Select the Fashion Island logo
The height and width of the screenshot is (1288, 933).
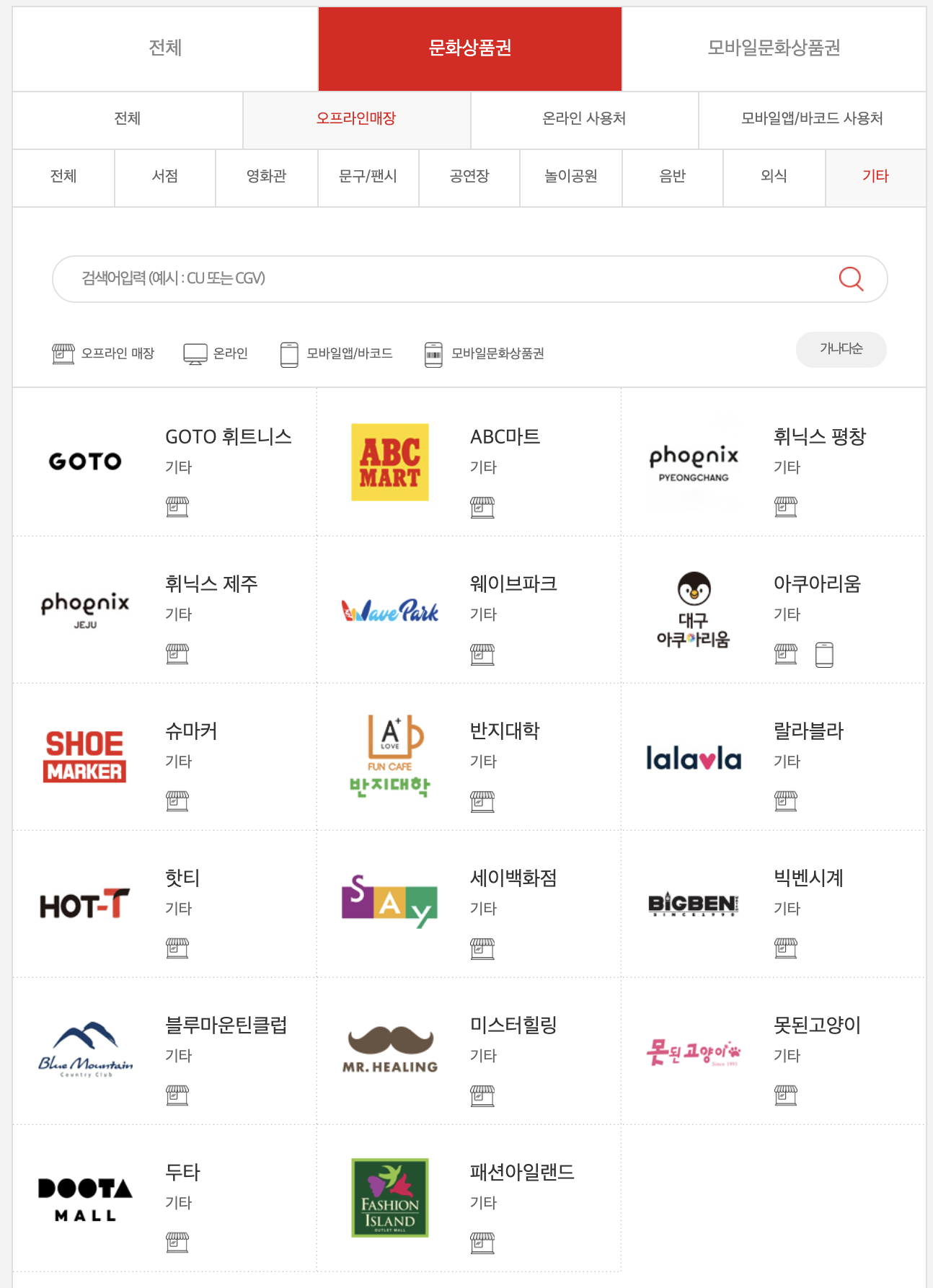pyautogui.click(x=389, y=1197)
